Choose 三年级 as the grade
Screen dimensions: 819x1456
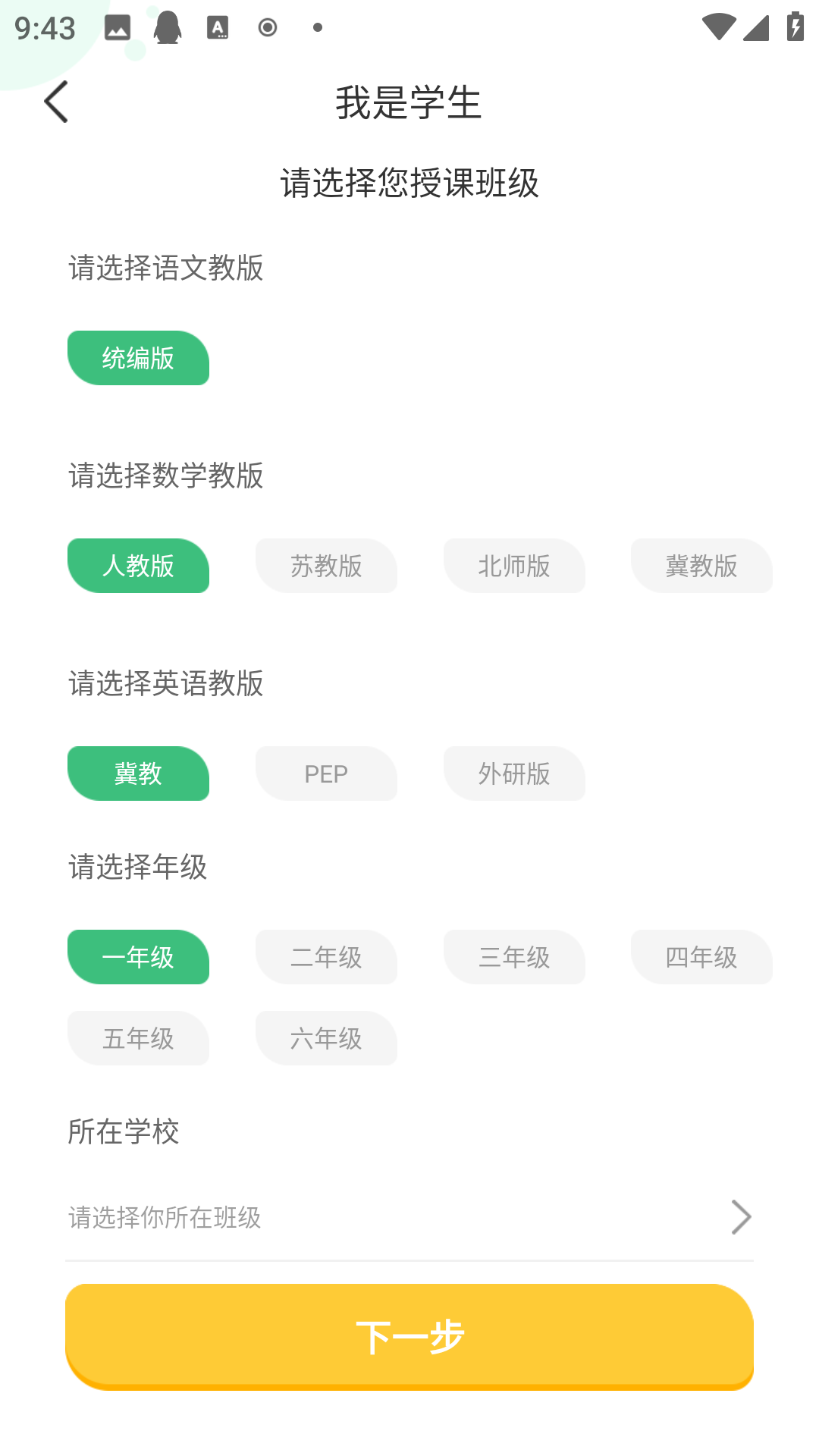[x=515, y=957]
